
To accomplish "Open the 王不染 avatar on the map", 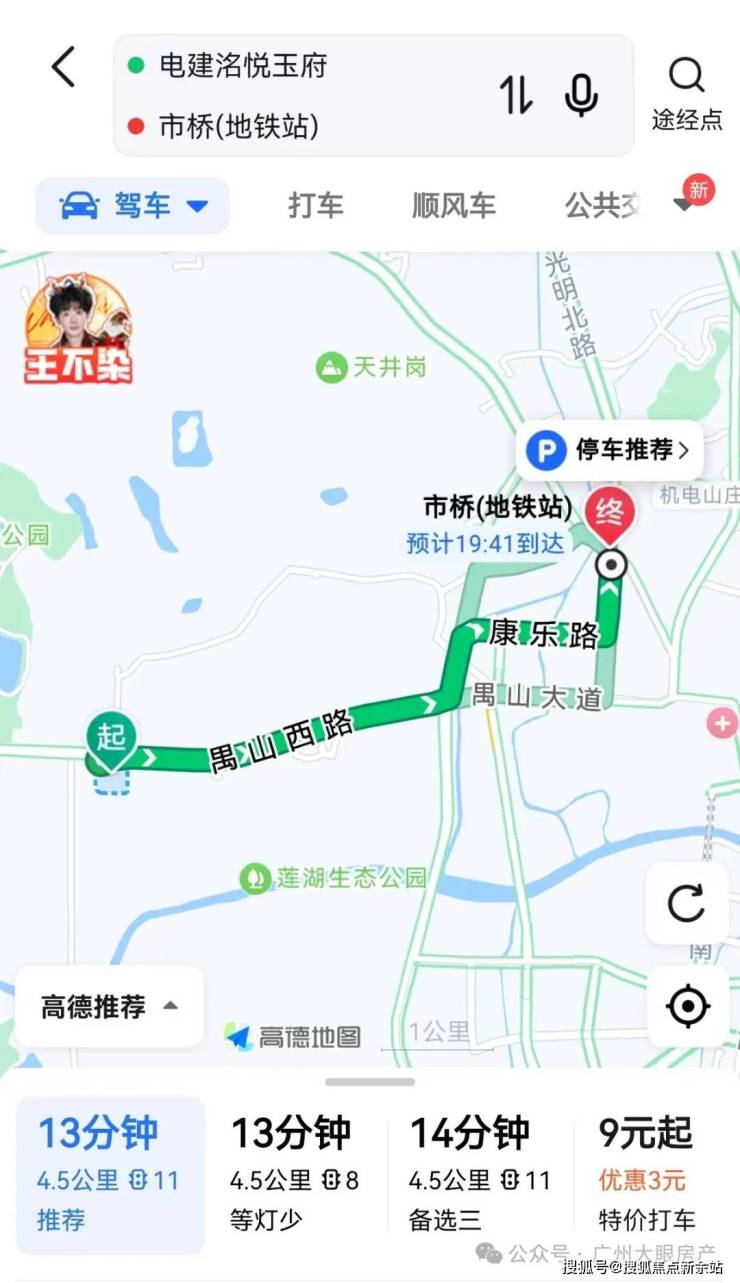I will tap(78, 328).
